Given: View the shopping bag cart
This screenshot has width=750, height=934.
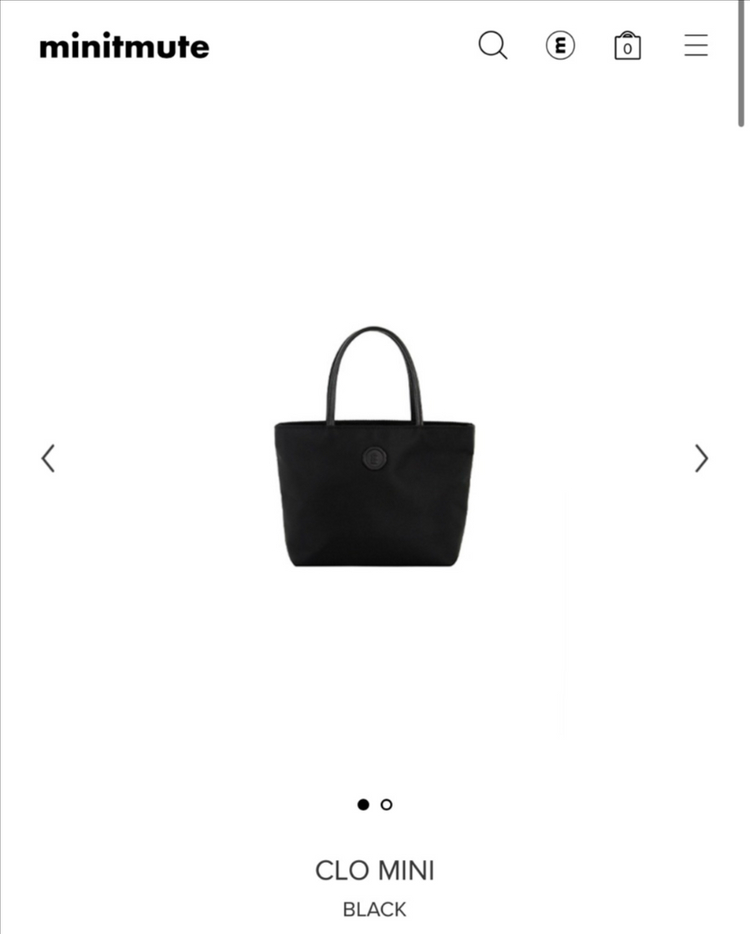Looking at the screenshot, I should 627,46.
